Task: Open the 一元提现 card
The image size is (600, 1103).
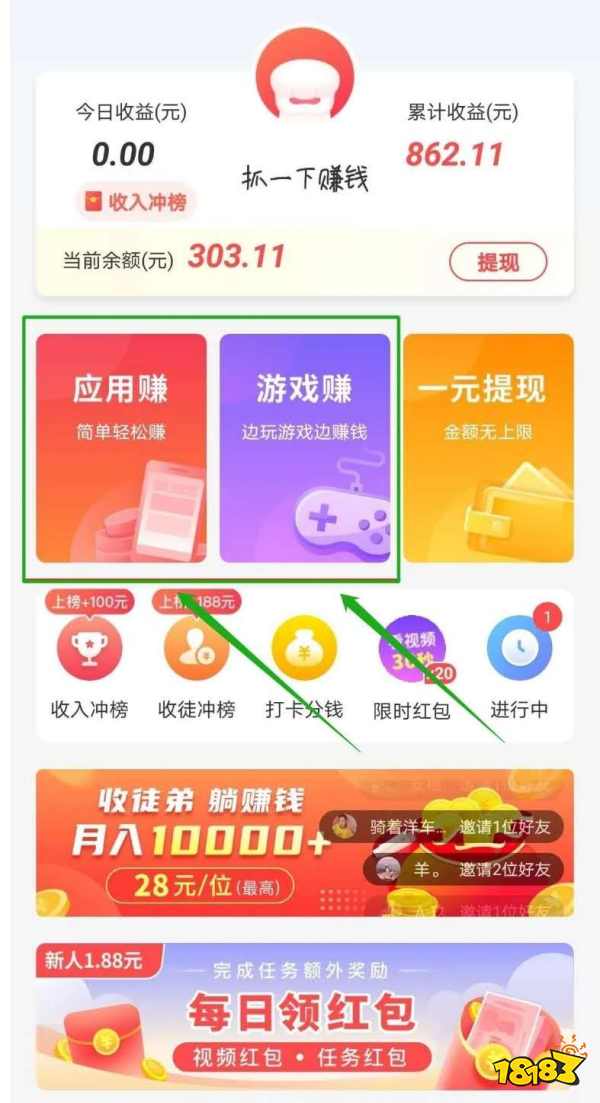Action: (488, 448)
